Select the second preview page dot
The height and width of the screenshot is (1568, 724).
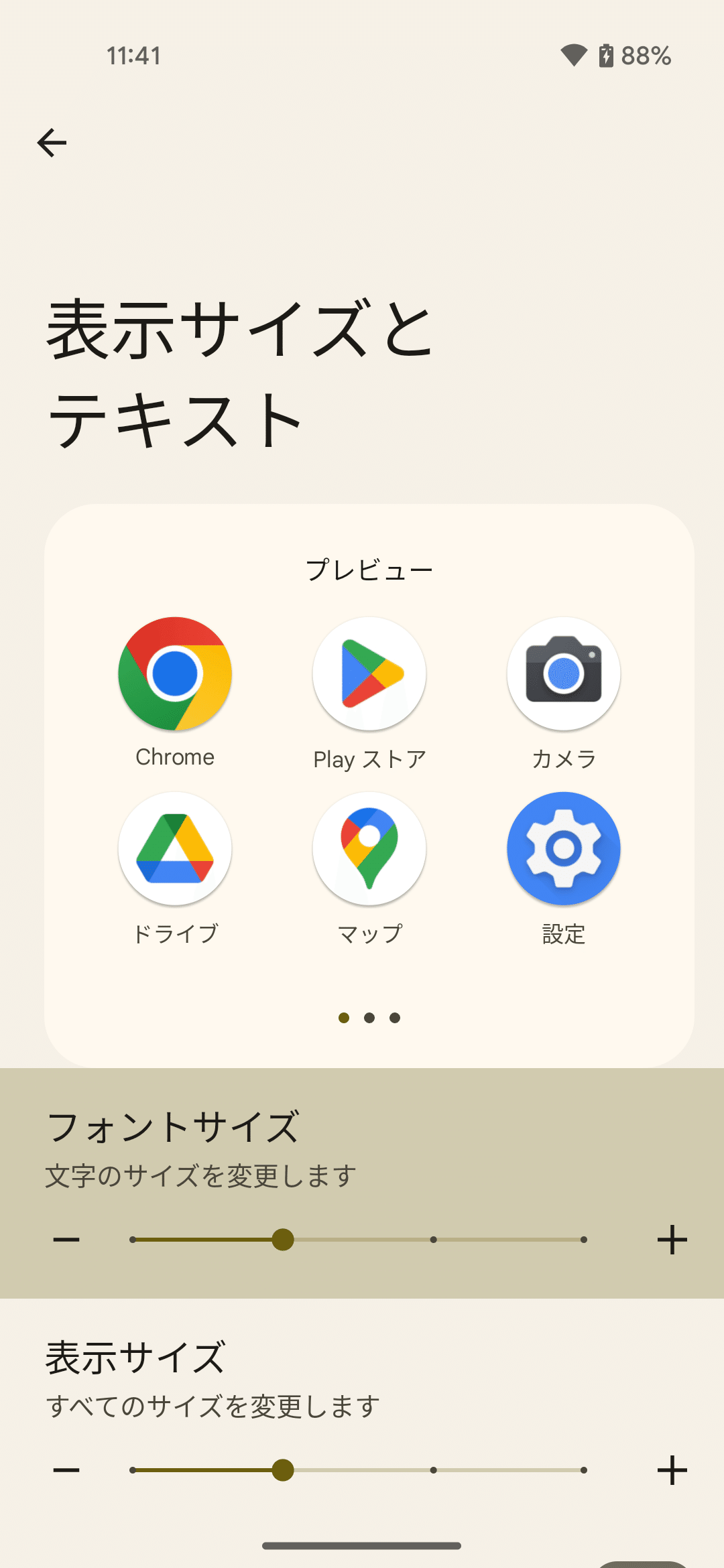pos(369,1018)
